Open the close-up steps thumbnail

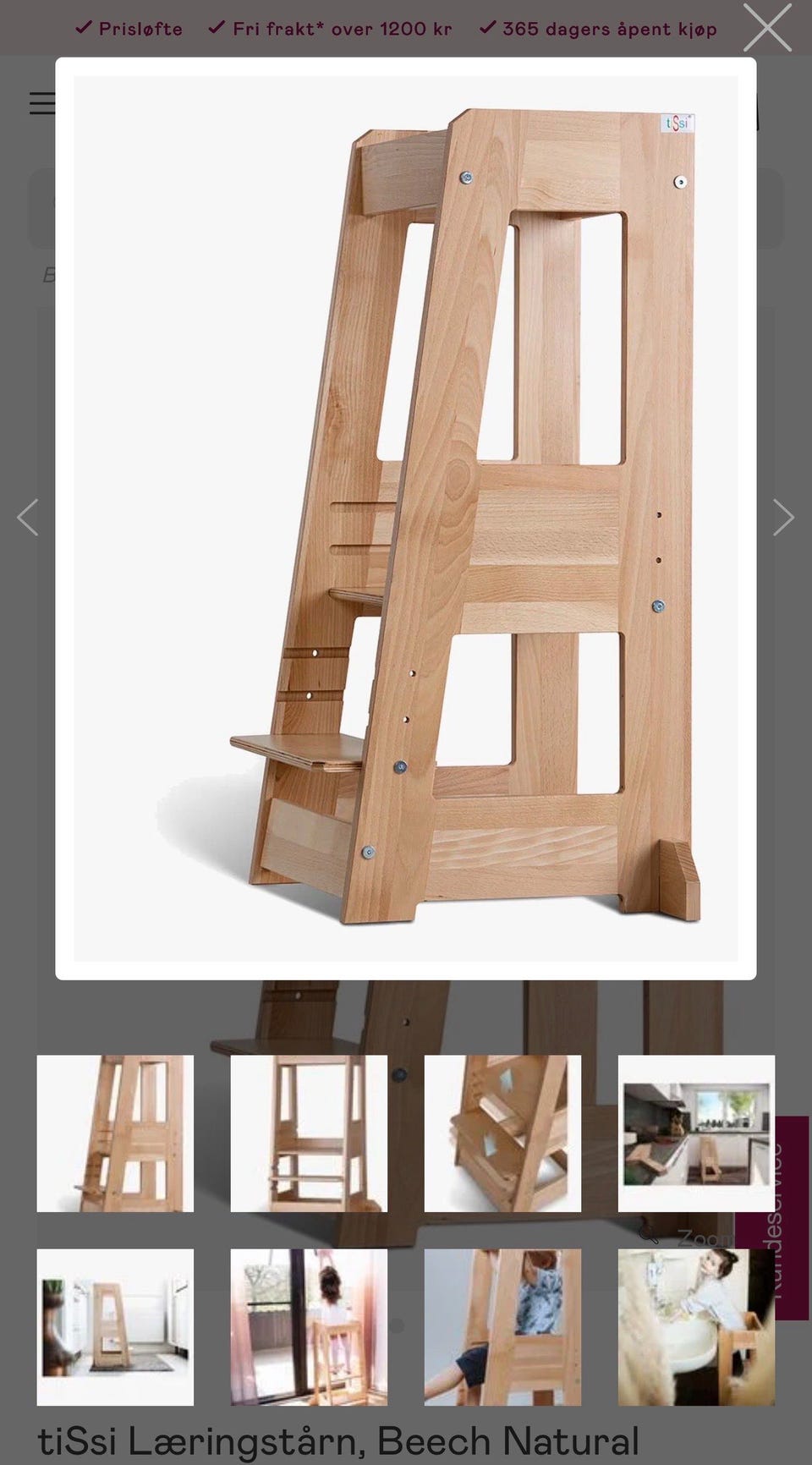[502, 1133]
